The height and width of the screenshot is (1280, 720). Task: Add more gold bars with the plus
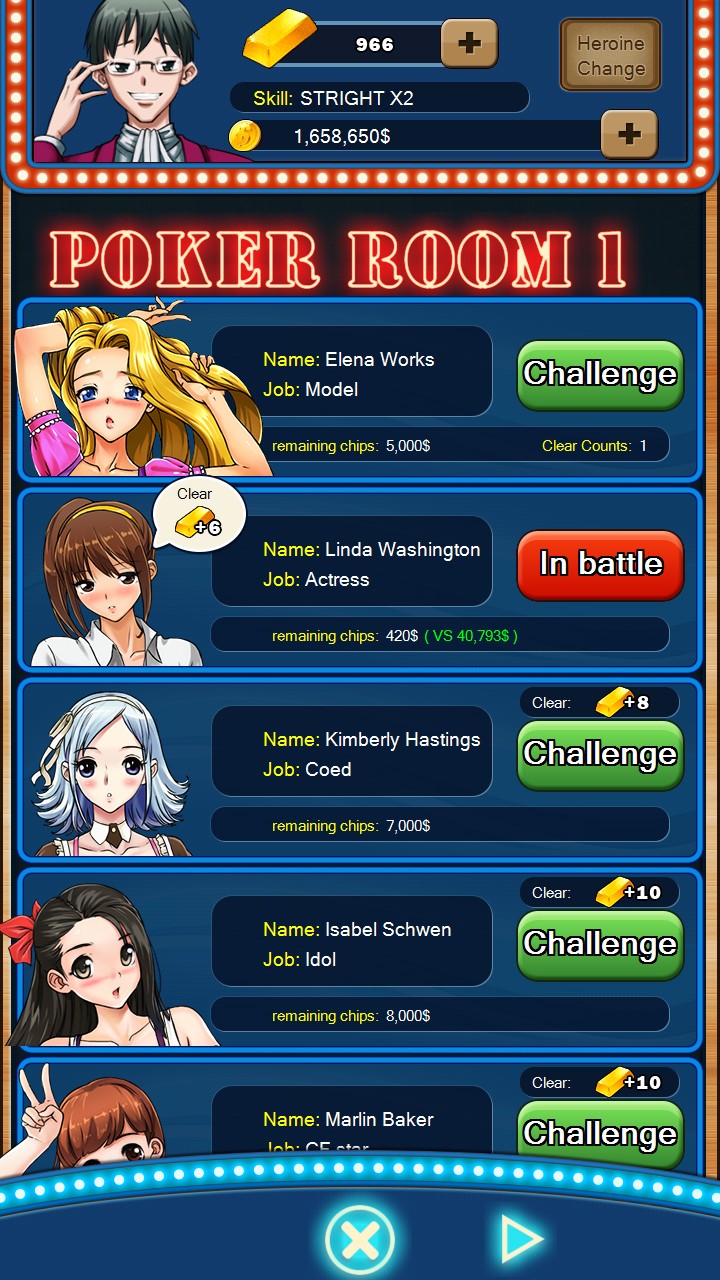[469, 43]
